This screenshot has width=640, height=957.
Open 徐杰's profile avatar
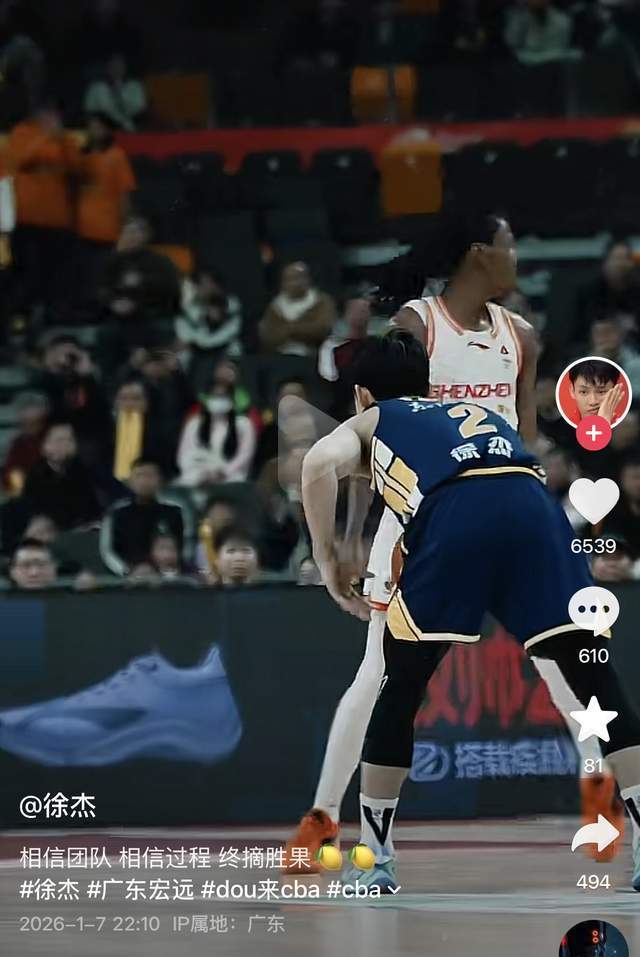pyautogui.click(x=593, y=392)
